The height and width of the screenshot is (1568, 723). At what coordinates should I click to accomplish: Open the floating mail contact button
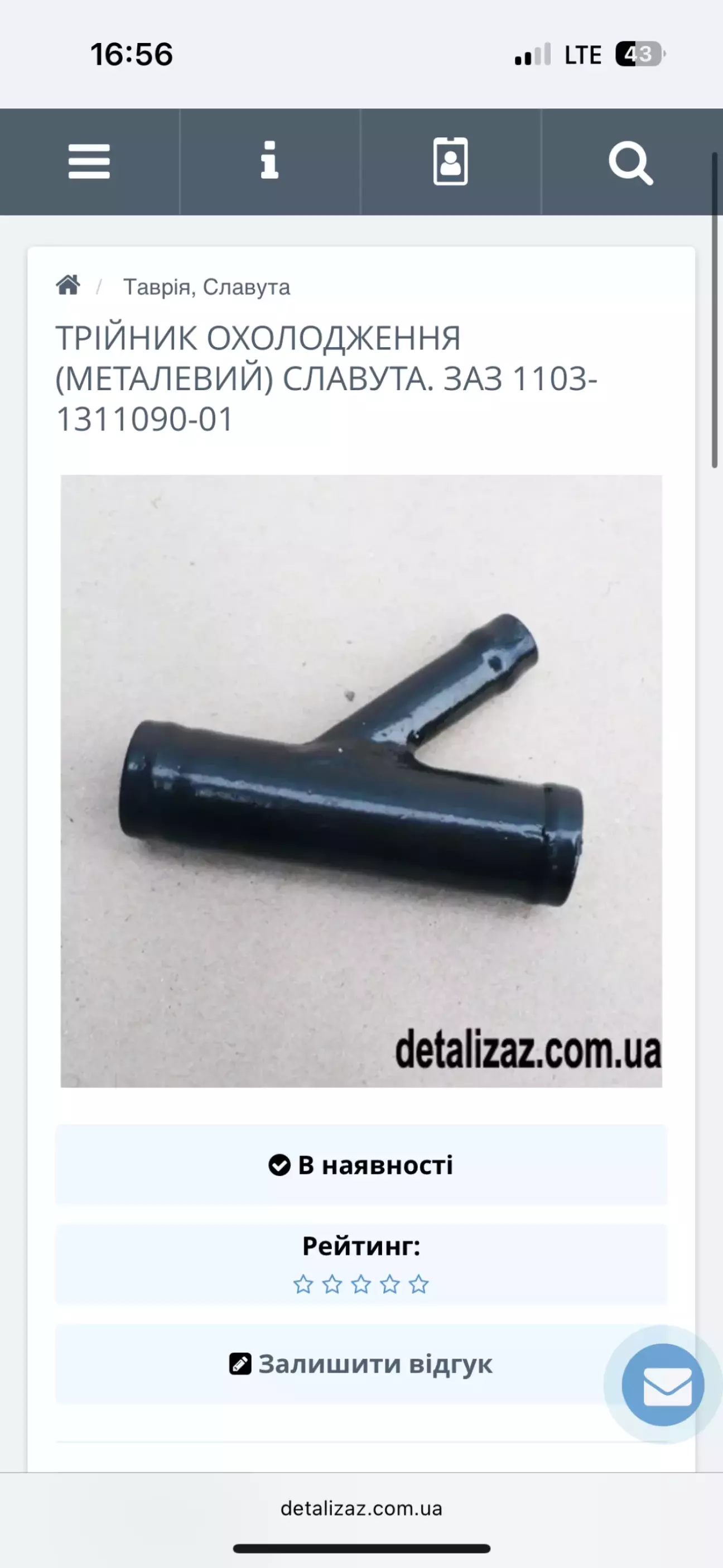(x=663, y=1385)
